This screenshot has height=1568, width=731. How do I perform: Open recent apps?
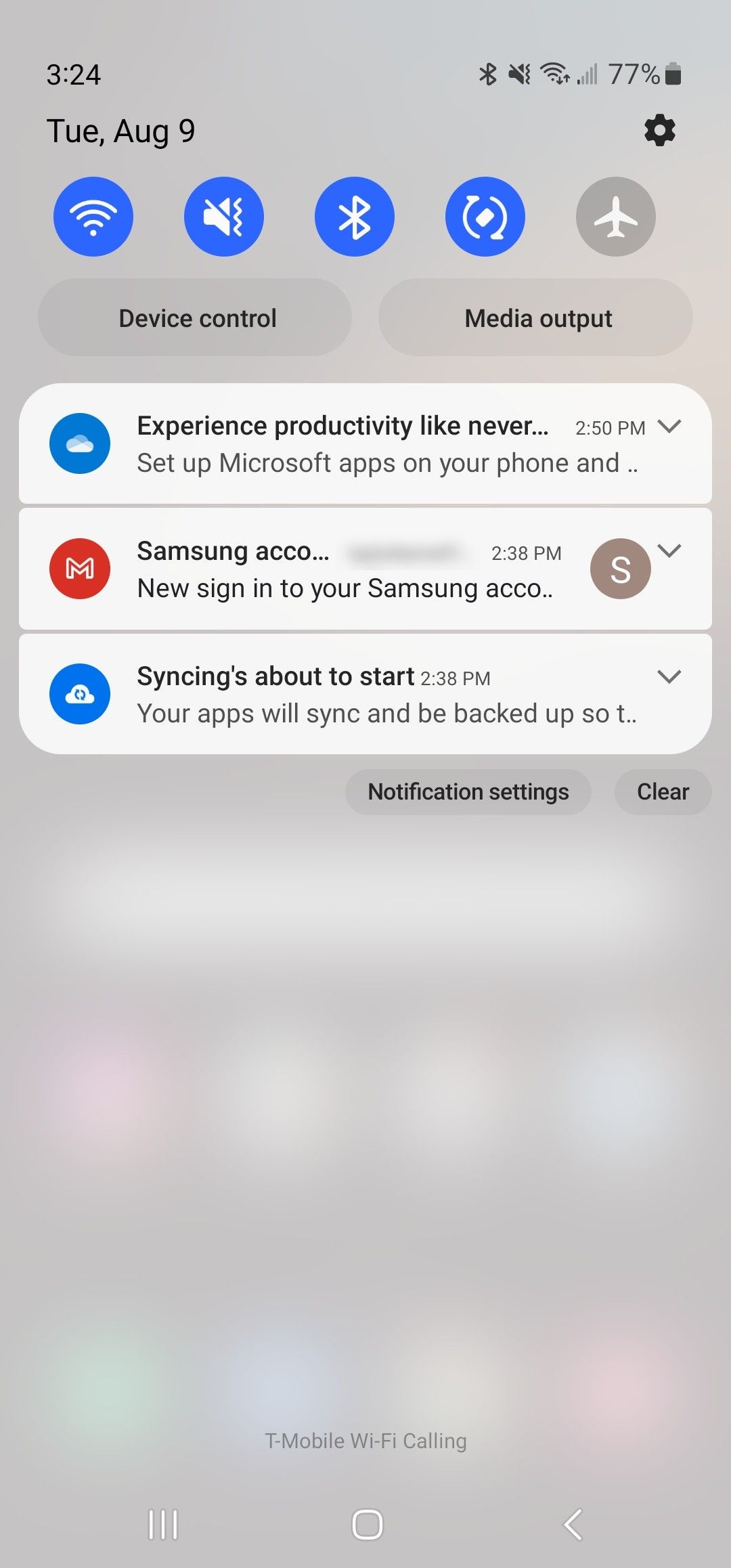(x=163, y=1525)
